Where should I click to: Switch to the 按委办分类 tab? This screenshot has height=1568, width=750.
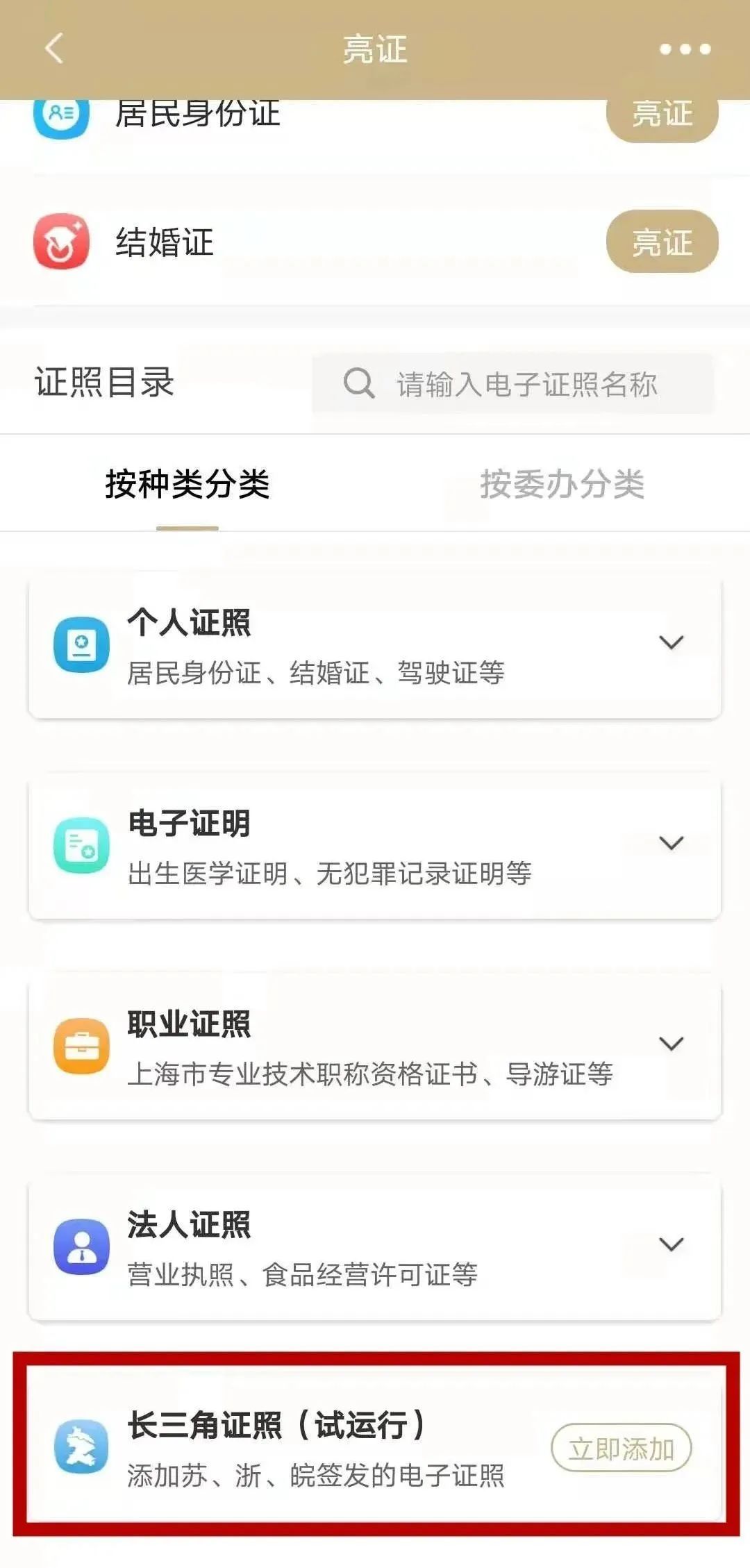(x=562, y=484)
